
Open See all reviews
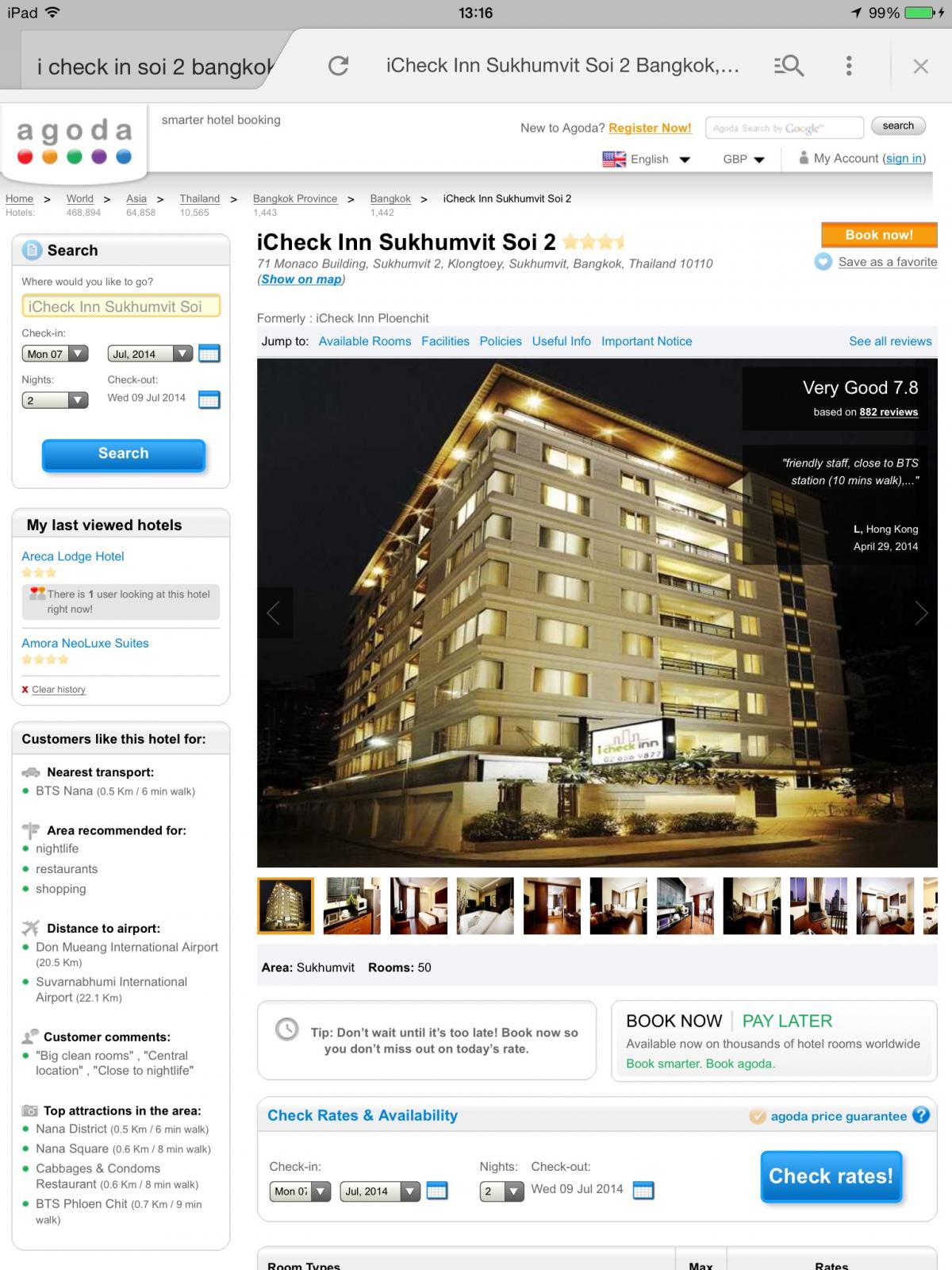pos(890,341)
